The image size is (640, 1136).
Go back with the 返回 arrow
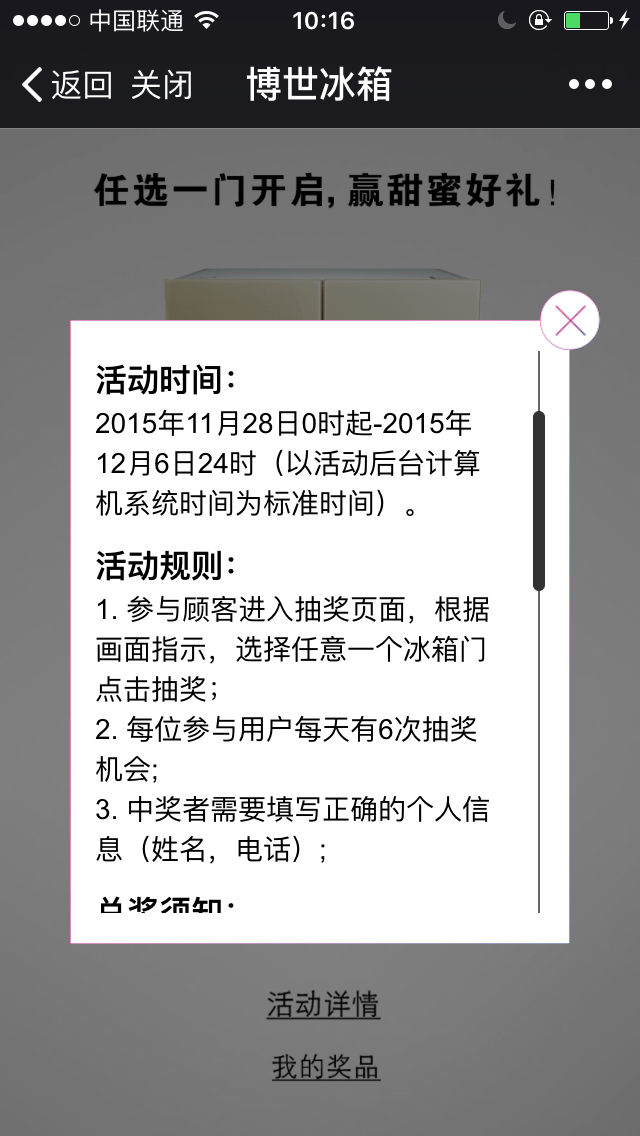click(66, 85)
